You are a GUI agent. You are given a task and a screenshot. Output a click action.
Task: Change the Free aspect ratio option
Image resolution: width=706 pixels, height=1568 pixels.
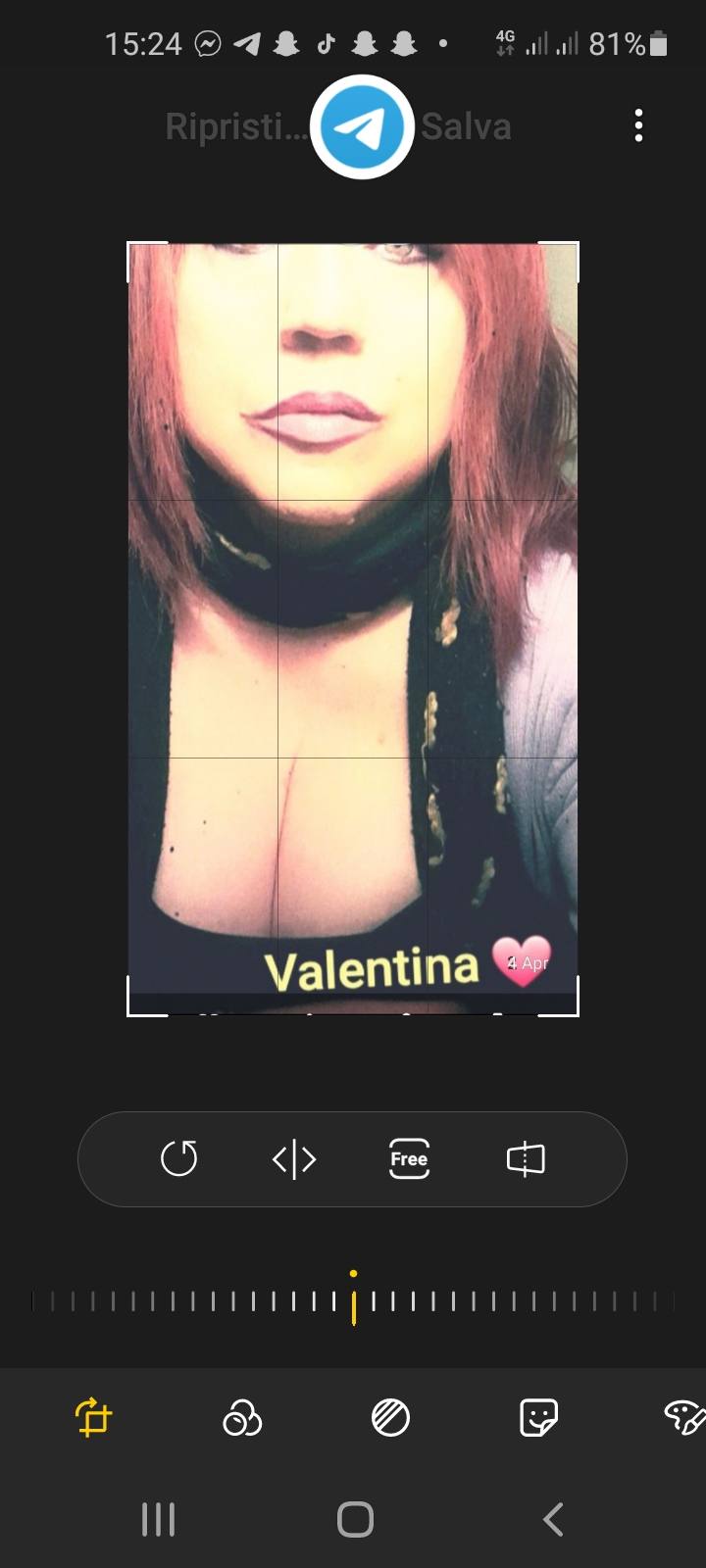pos(409,1159)
